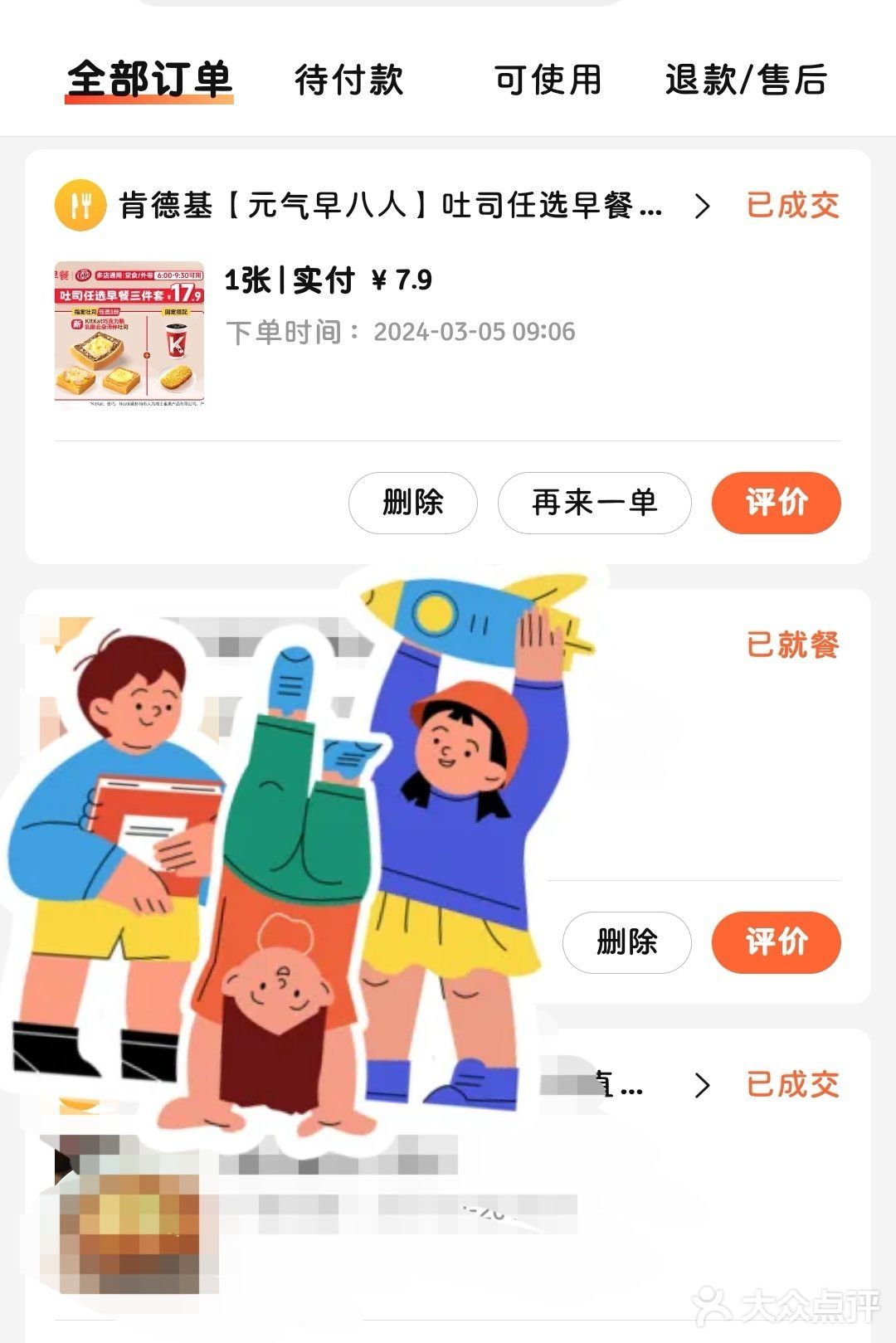Image resolution: width=896 pixels, height=1343 pixels.
Task: Tap the KFC toast deal product thumbnail
Action: 130,333
